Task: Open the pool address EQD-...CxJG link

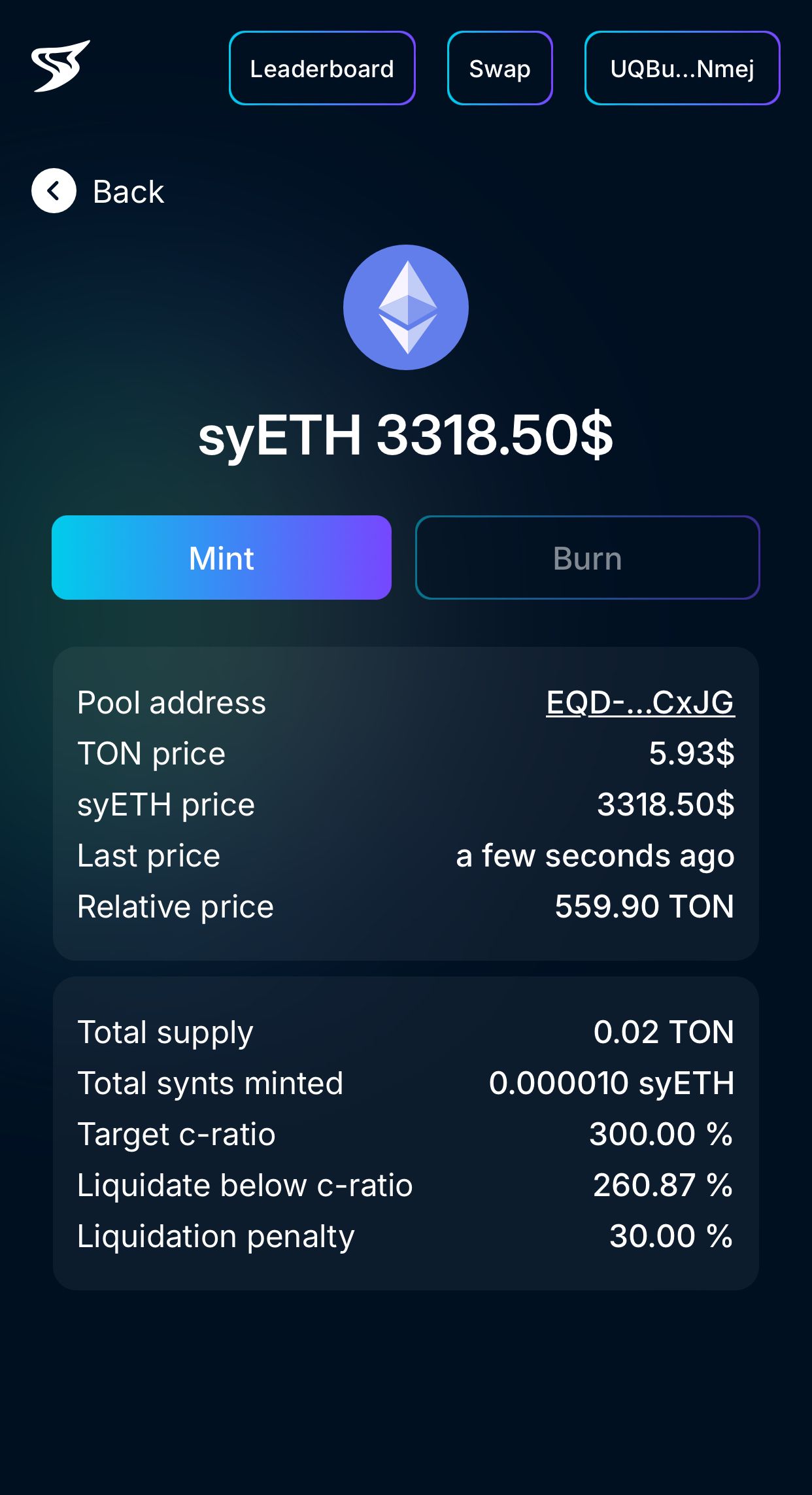Action: coord(641,703)
